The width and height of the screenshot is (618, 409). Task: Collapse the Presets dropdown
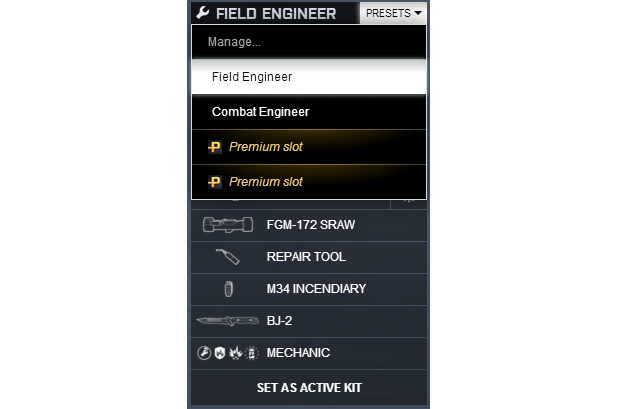394,13
